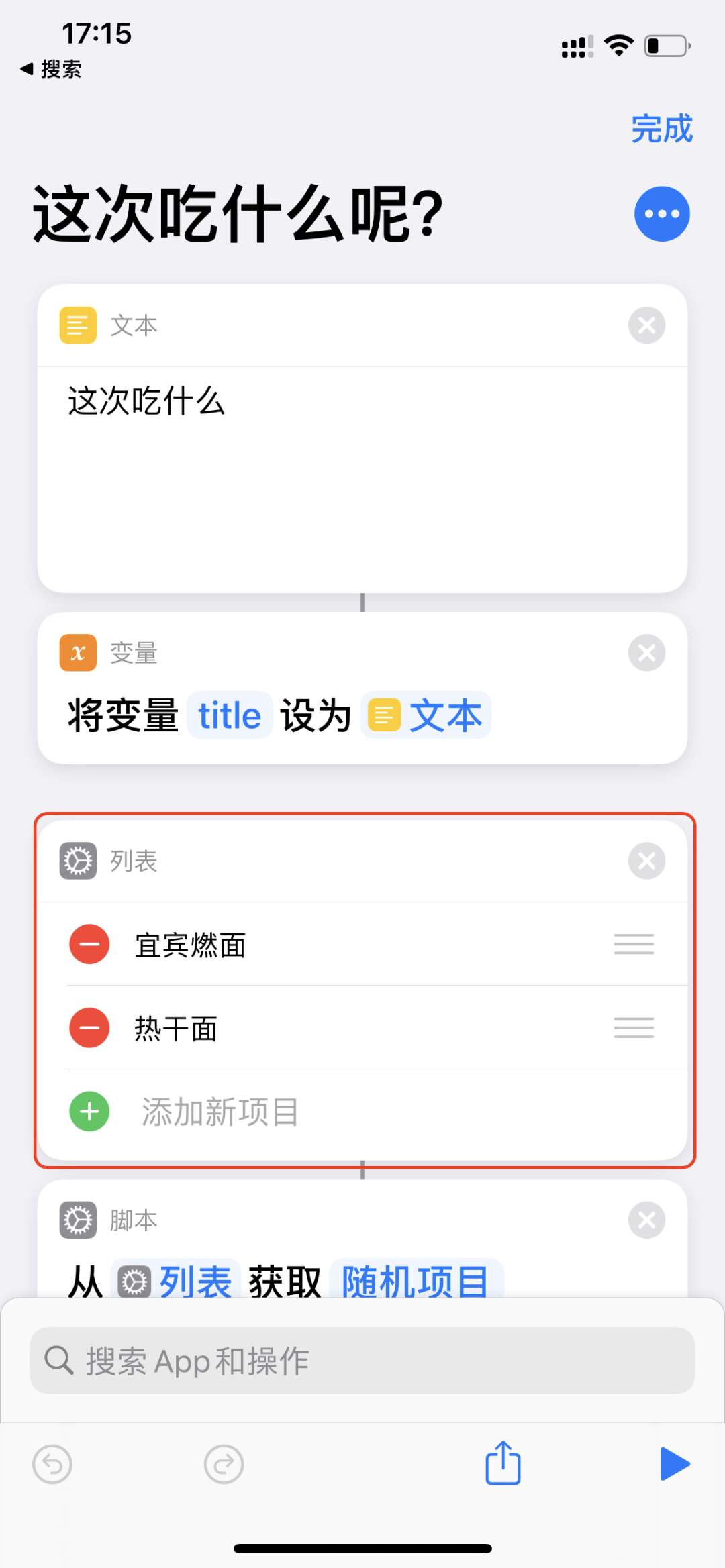
Task: Edit the list item 宜宾燃面
Action: (x=191, y=945)
